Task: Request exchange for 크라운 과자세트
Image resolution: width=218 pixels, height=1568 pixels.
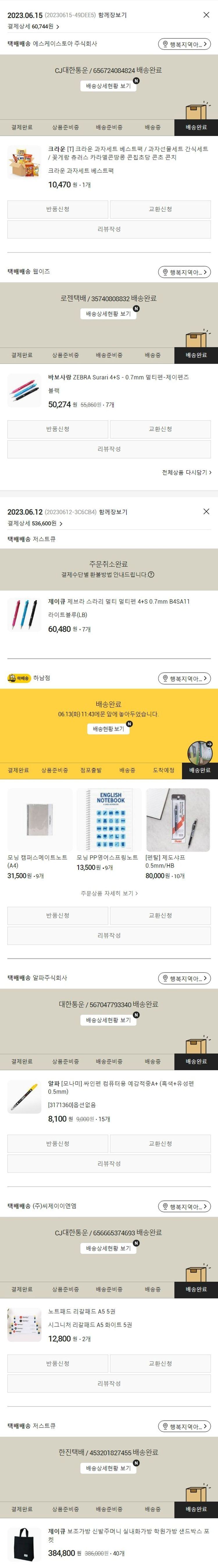Action: tap(160, 209)
